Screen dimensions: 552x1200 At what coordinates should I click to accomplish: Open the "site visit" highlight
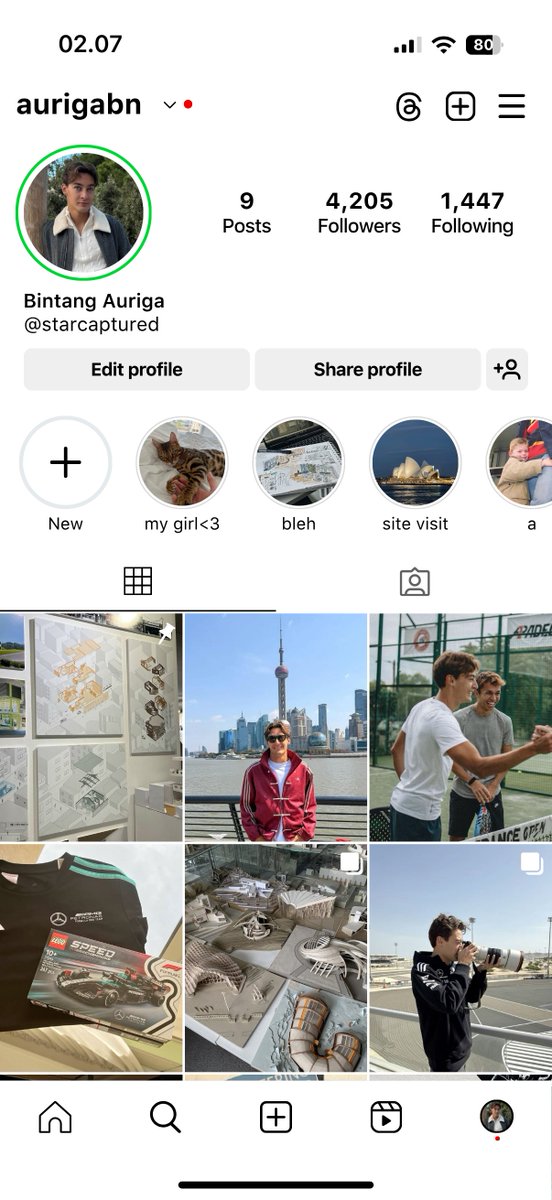415,463
